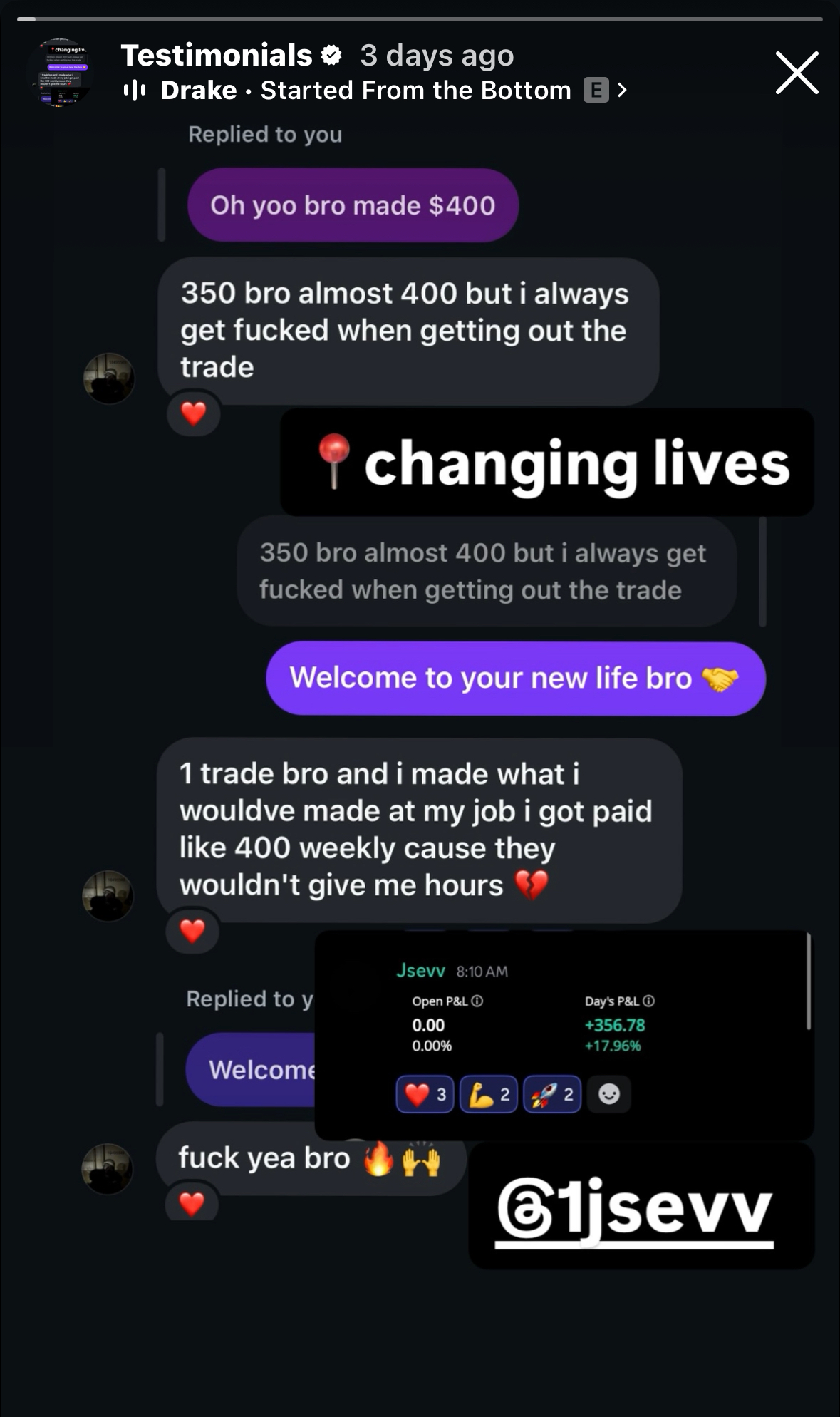Open the @1jsevv Threads mention sticker
The height and width of the screenshot is (1417, 840).
coord(641,1207)
